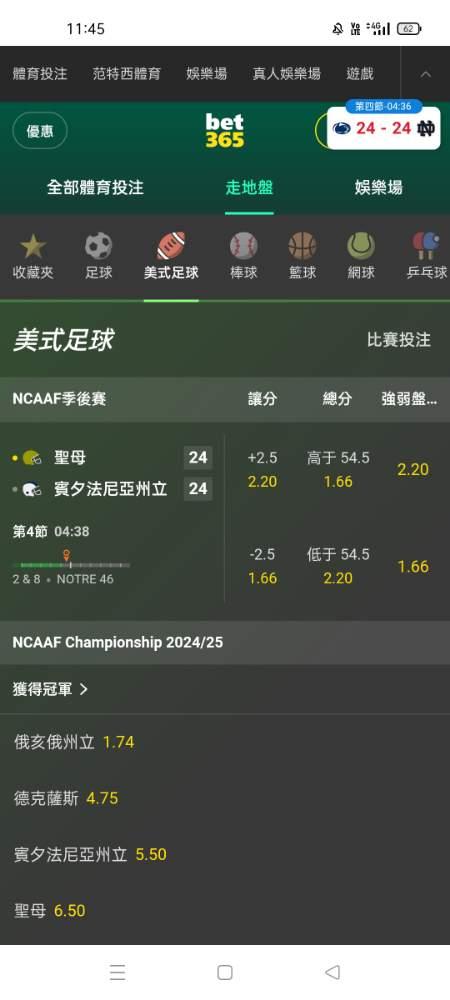The image size is (450, 1000).
Task: Select the 足球 soccer category
Action: coord(99,256)
